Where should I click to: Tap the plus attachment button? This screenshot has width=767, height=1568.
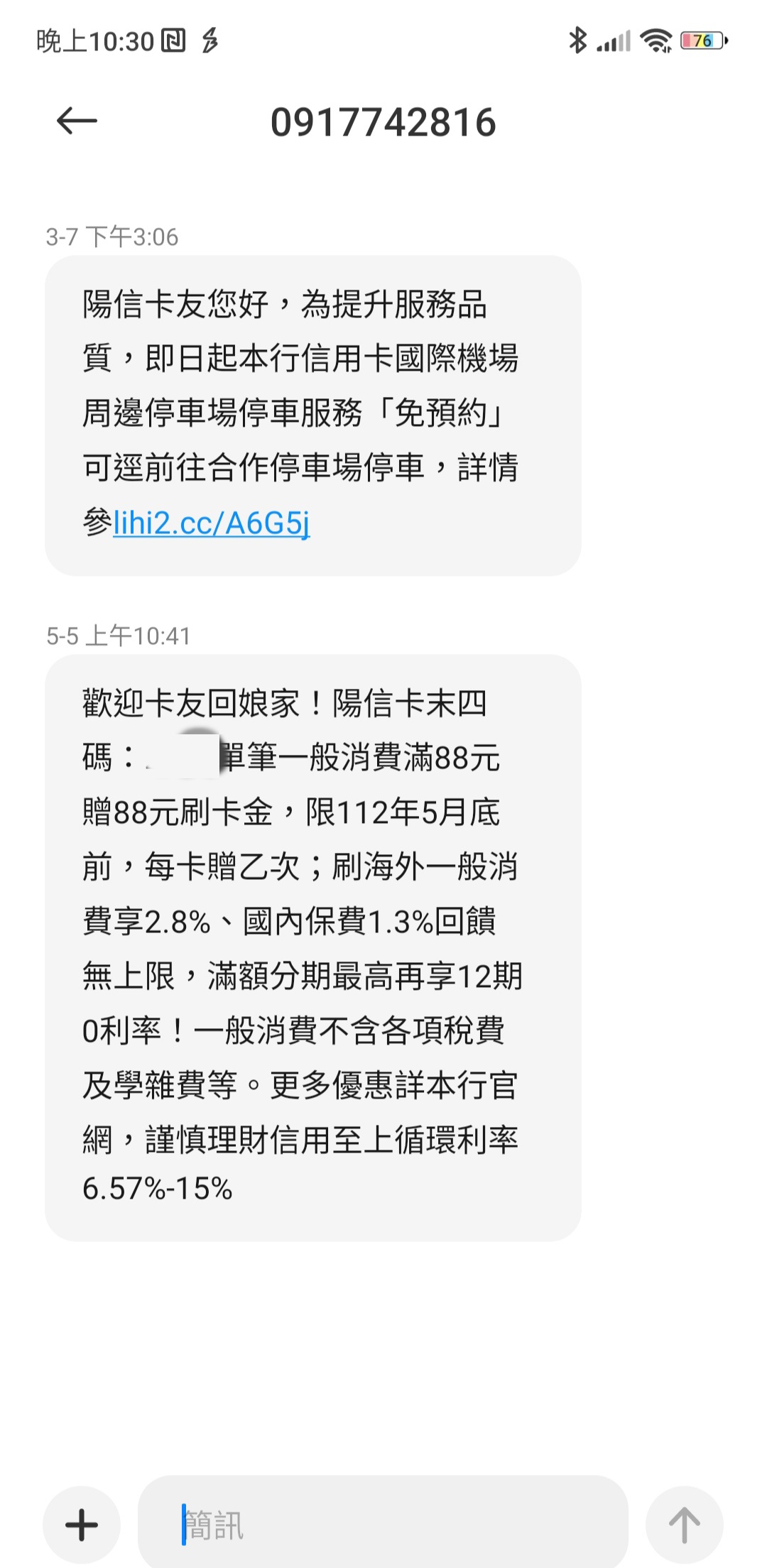click(82, 1525)
